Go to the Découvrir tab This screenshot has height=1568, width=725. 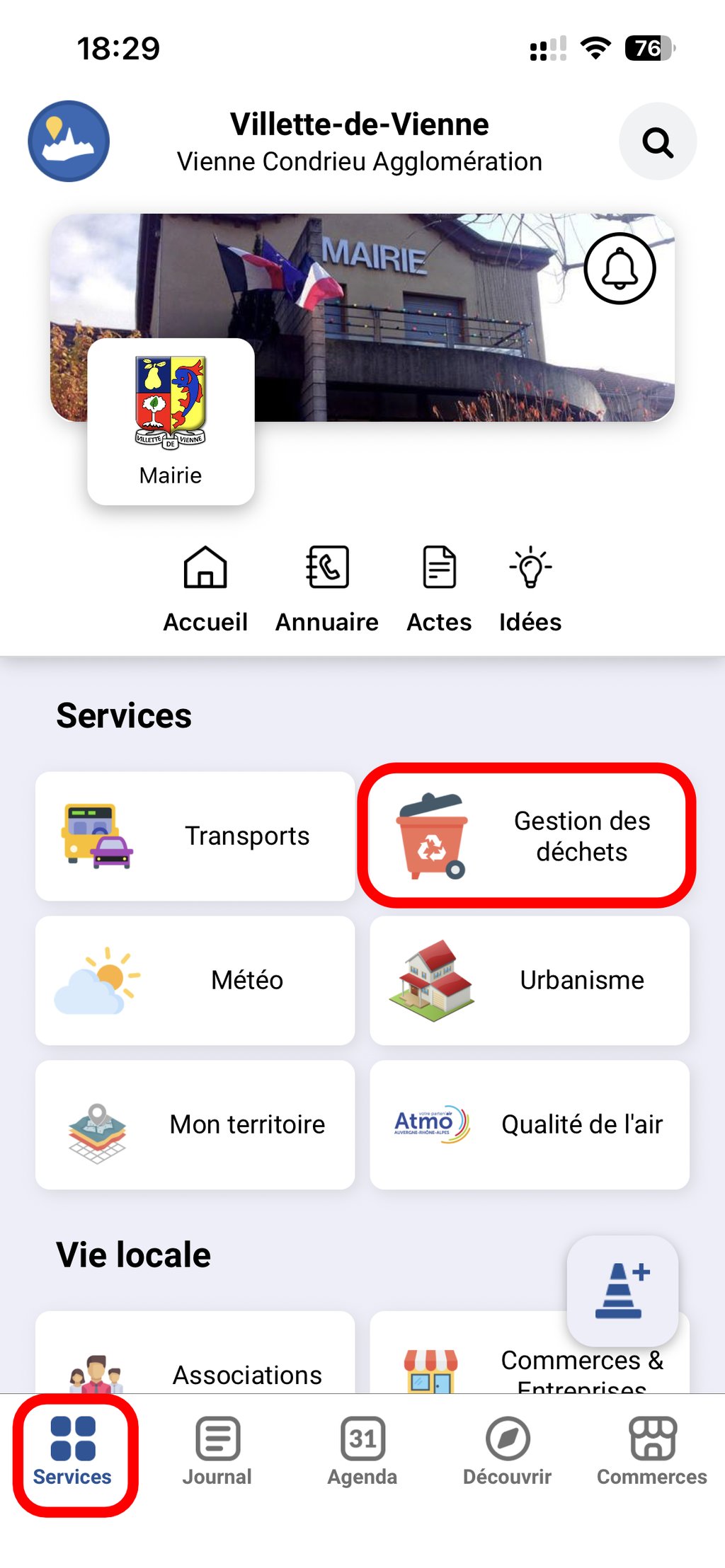tap(507, 1452)
